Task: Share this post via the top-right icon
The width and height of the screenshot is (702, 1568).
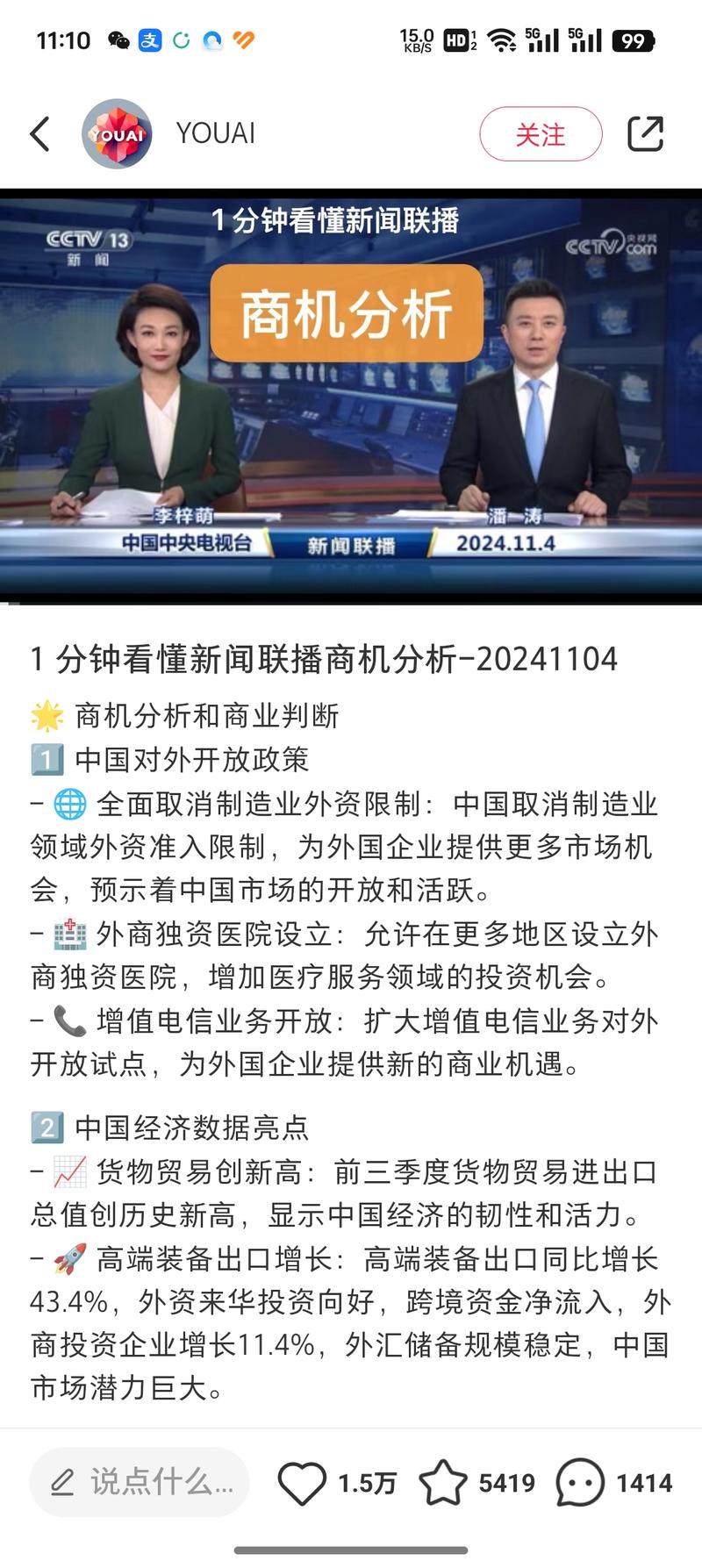Action: point(645,134)
